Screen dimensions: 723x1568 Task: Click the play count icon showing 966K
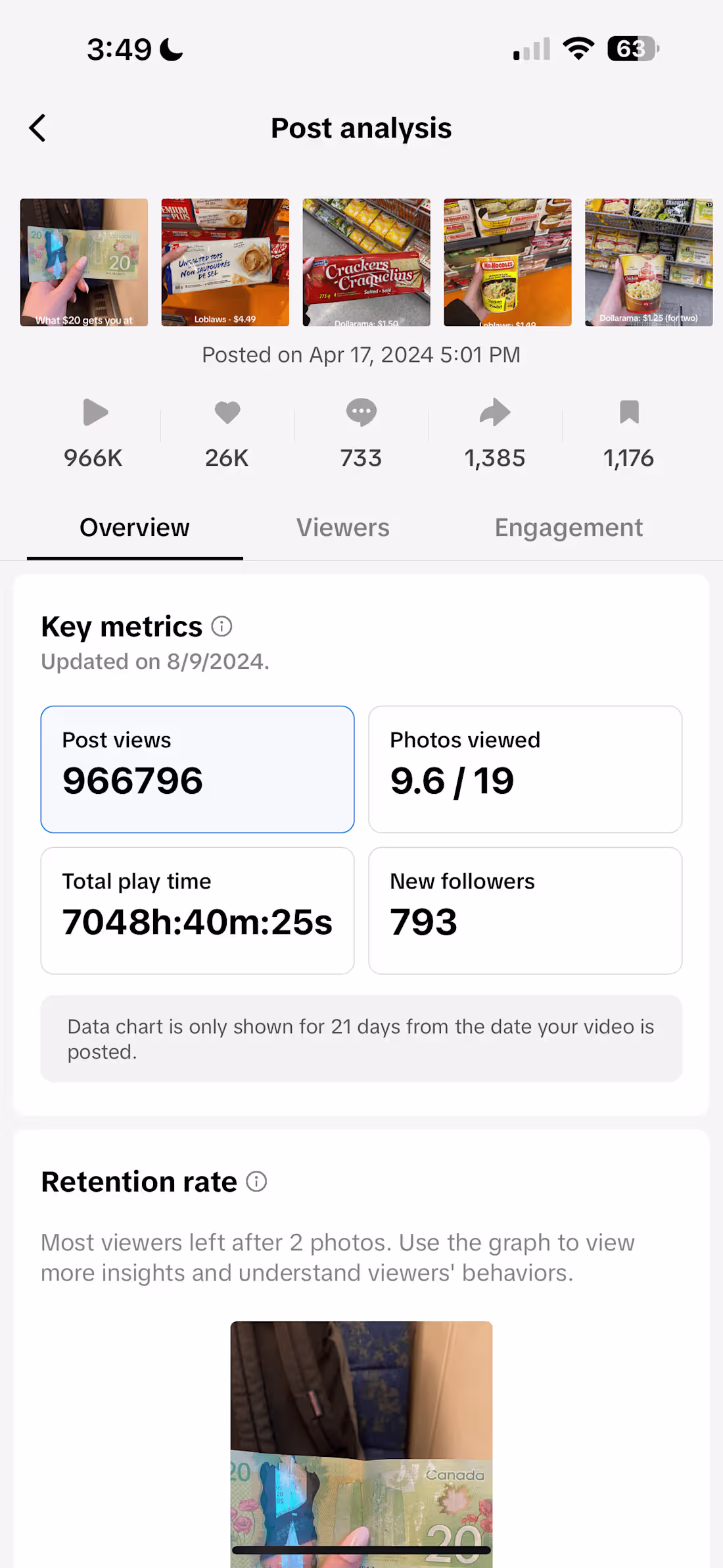tap(95, 413)
